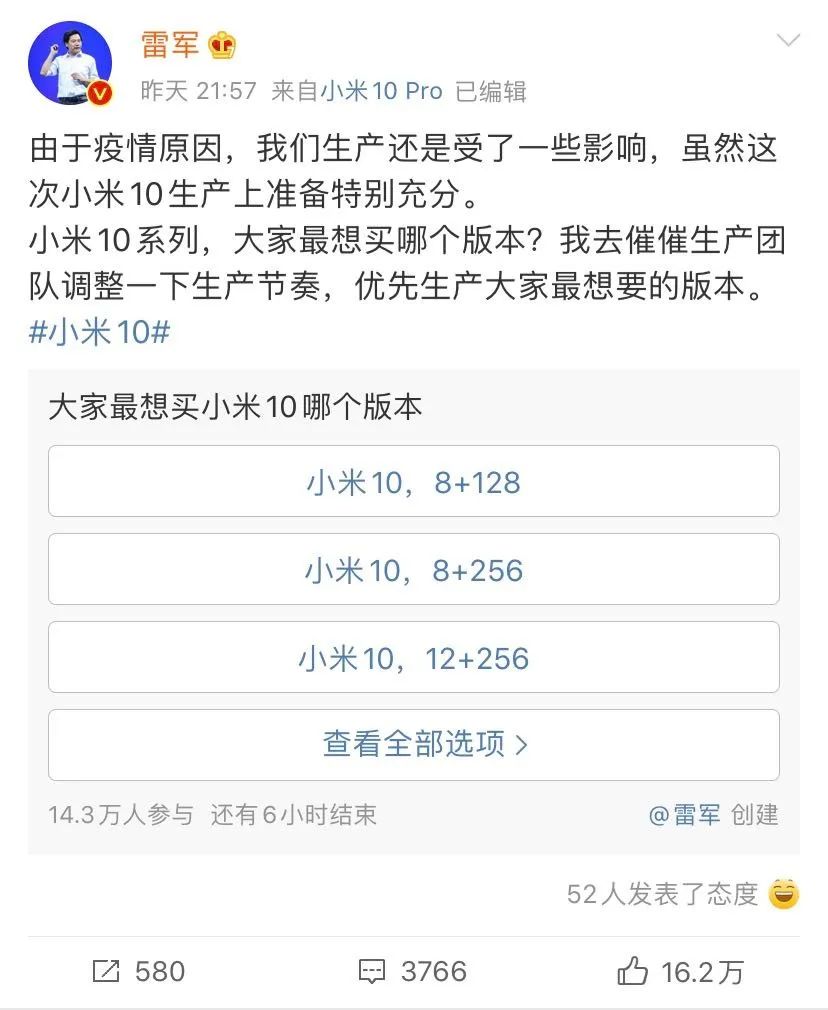Repost this post with 580 shares

[138, 971]
